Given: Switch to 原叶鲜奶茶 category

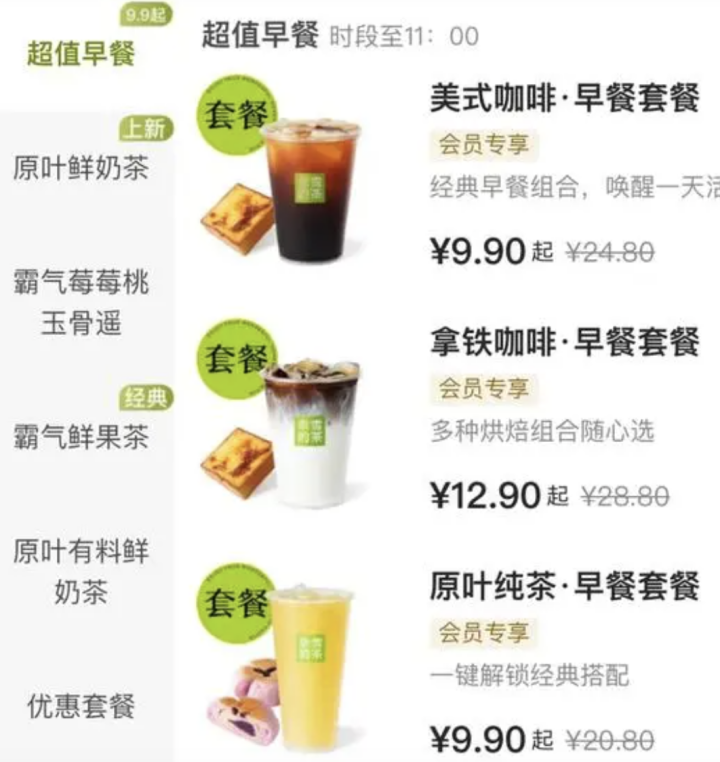Looking at the screenshot, I should point(81,168).
